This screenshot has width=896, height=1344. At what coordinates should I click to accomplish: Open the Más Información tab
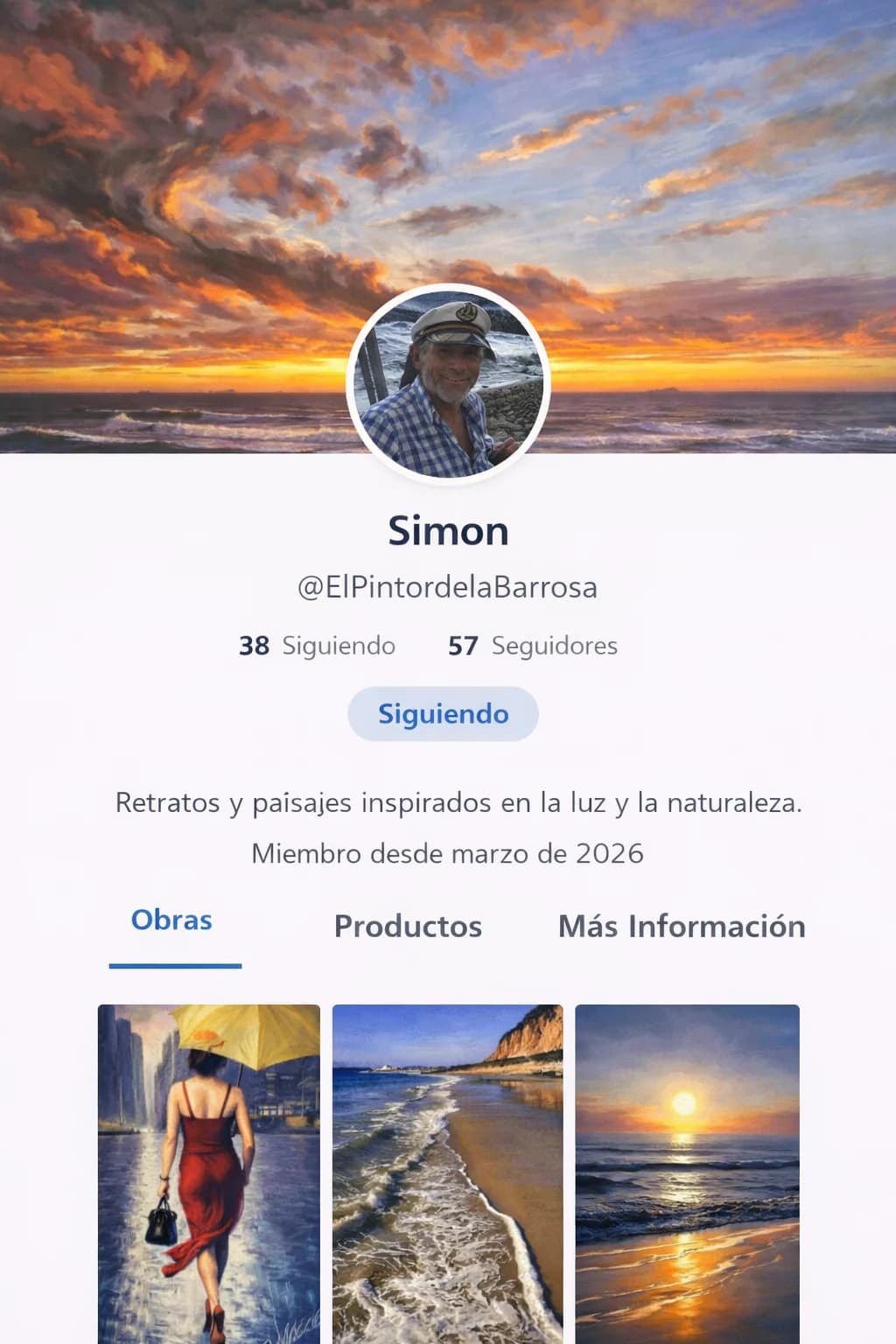pos(682,926)
